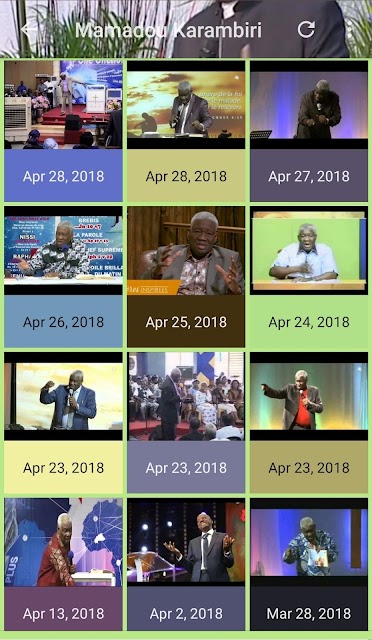Image resolution: width=372 pixels, height=640 pixels.
Task: Open Apr 28 video with sunset background
Action: pos(186,131)
